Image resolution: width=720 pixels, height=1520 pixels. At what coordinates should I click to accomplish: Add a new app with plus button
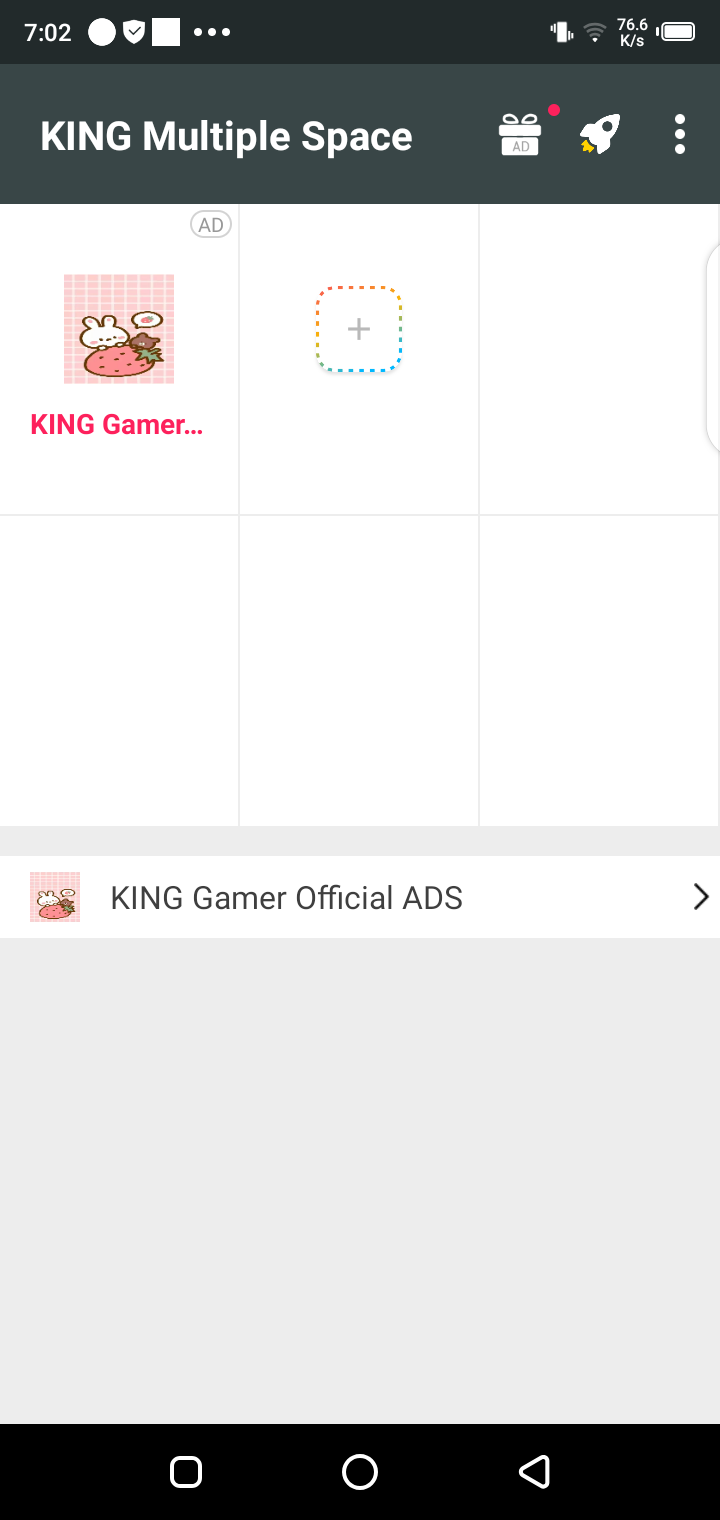pyautogui.click(x=359, y=329)
